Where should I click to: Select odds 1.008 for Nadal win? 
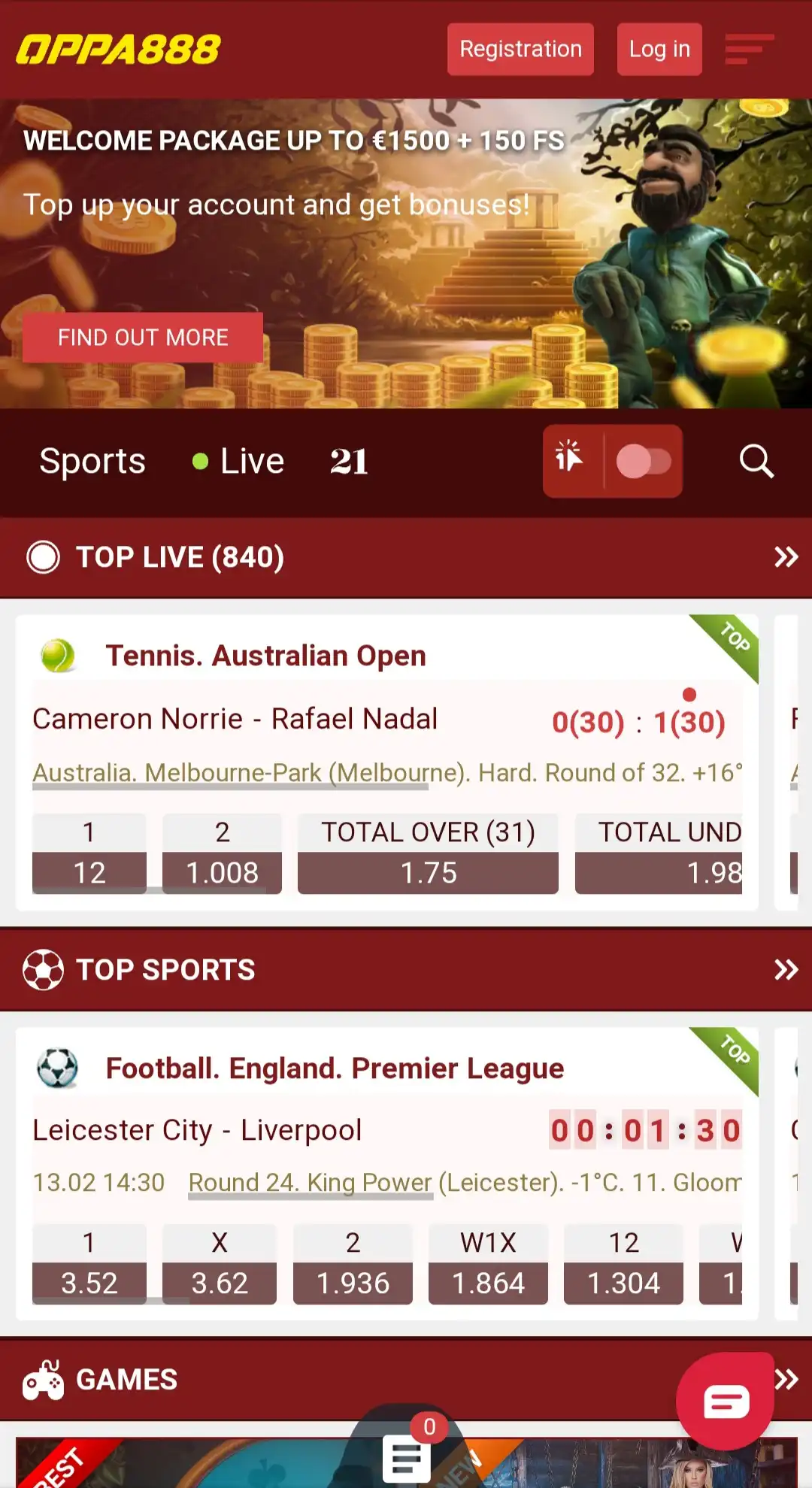click(222, 872)
